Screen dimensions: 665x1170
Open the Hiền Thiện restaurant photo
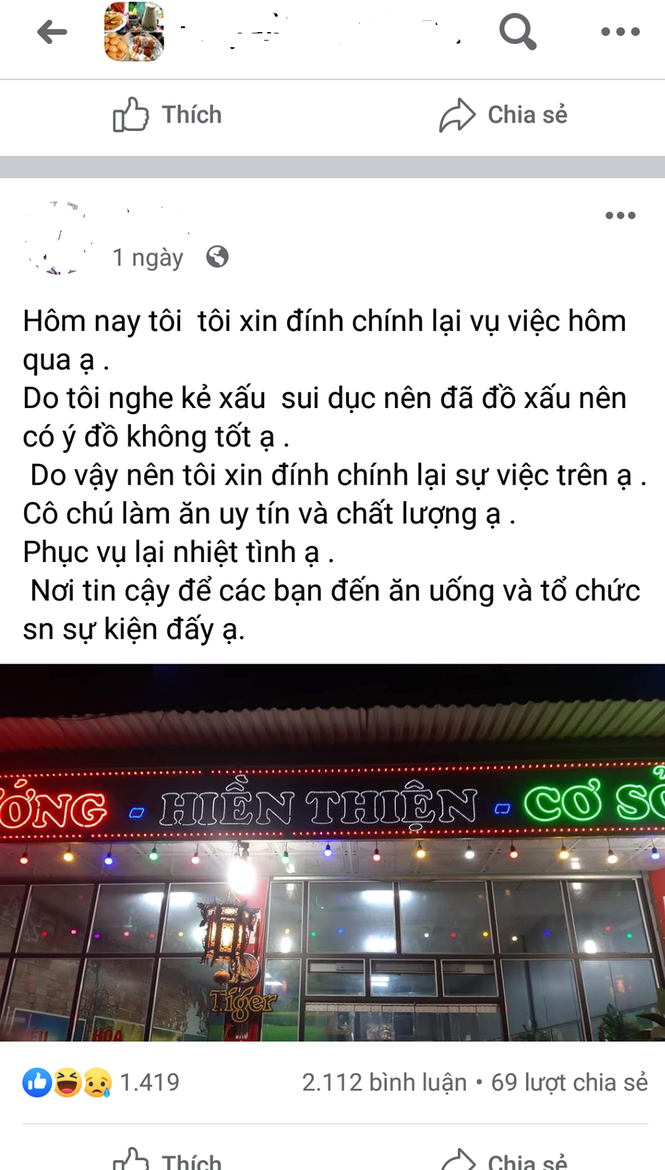coord(332,852)
